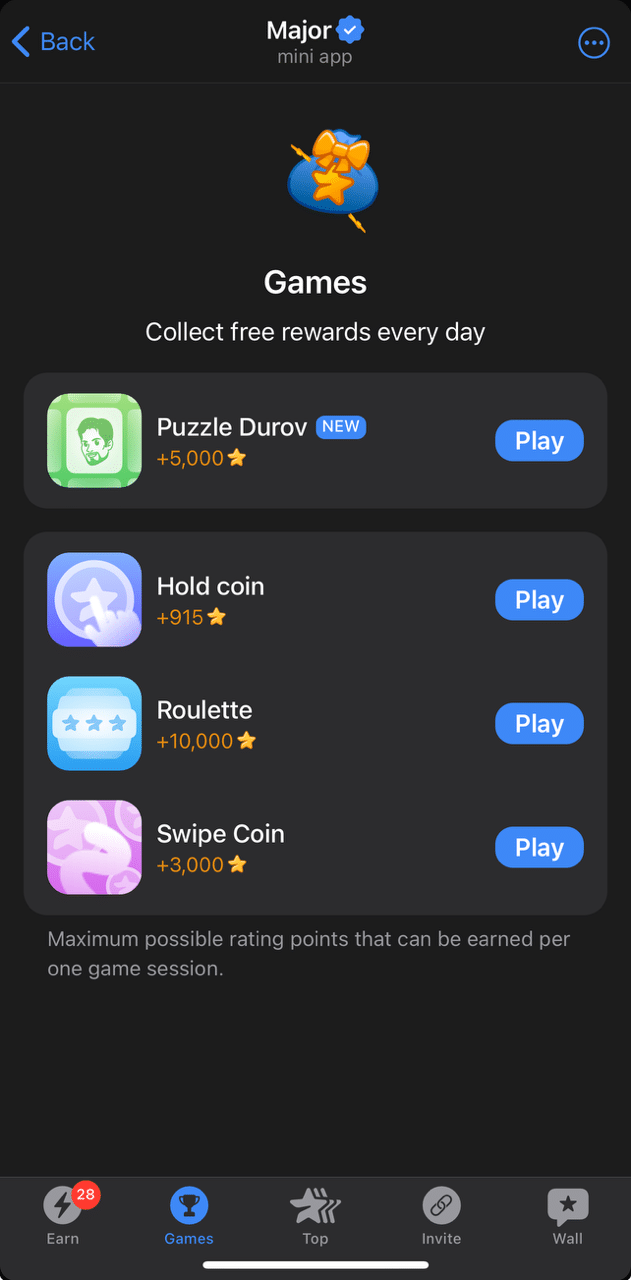Play the Puzzle Durov game
This screenshot has height=1280, width=631.
point(539,441)
